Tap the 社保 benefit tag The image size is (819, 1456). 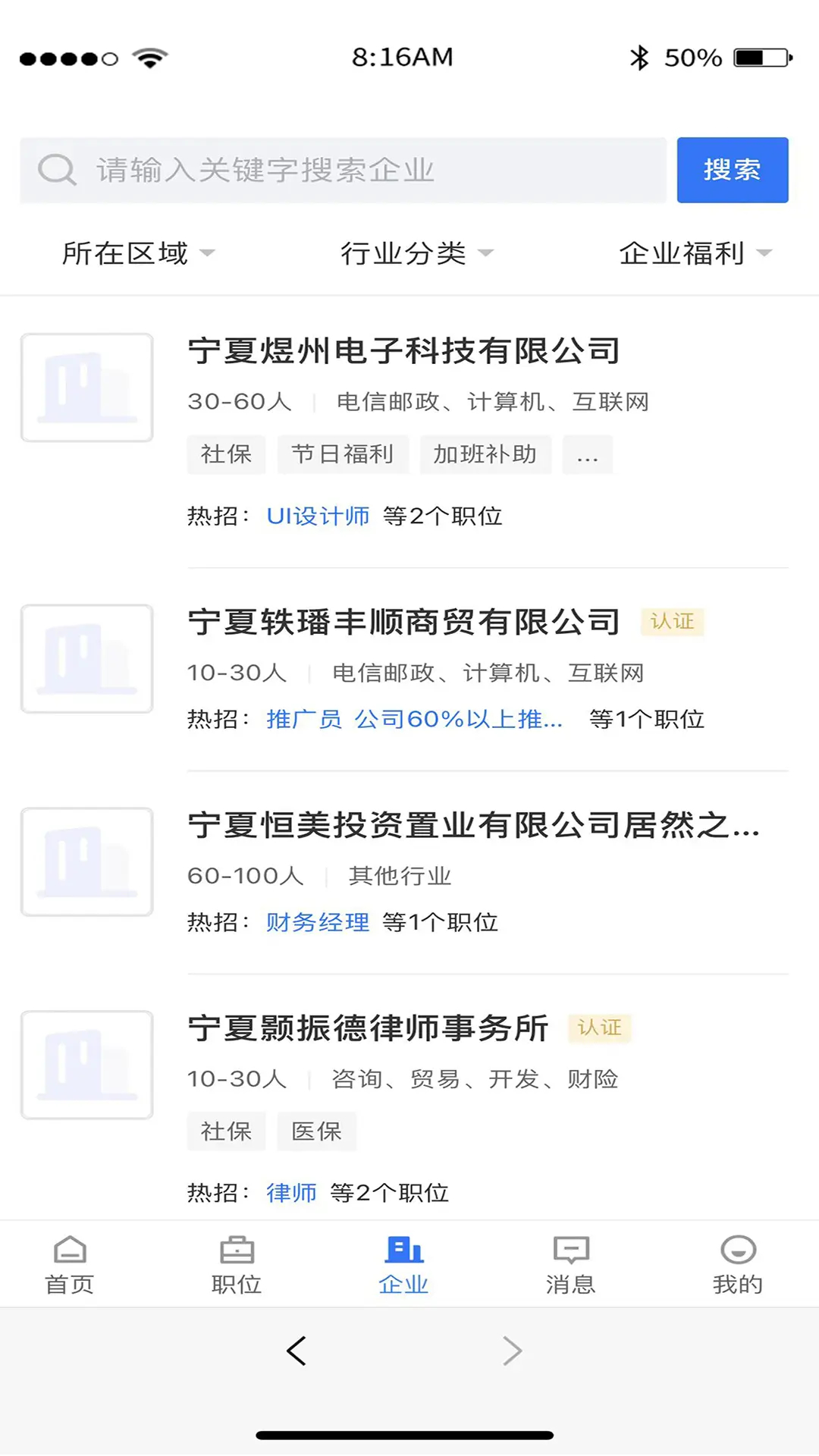pos(226,453)
